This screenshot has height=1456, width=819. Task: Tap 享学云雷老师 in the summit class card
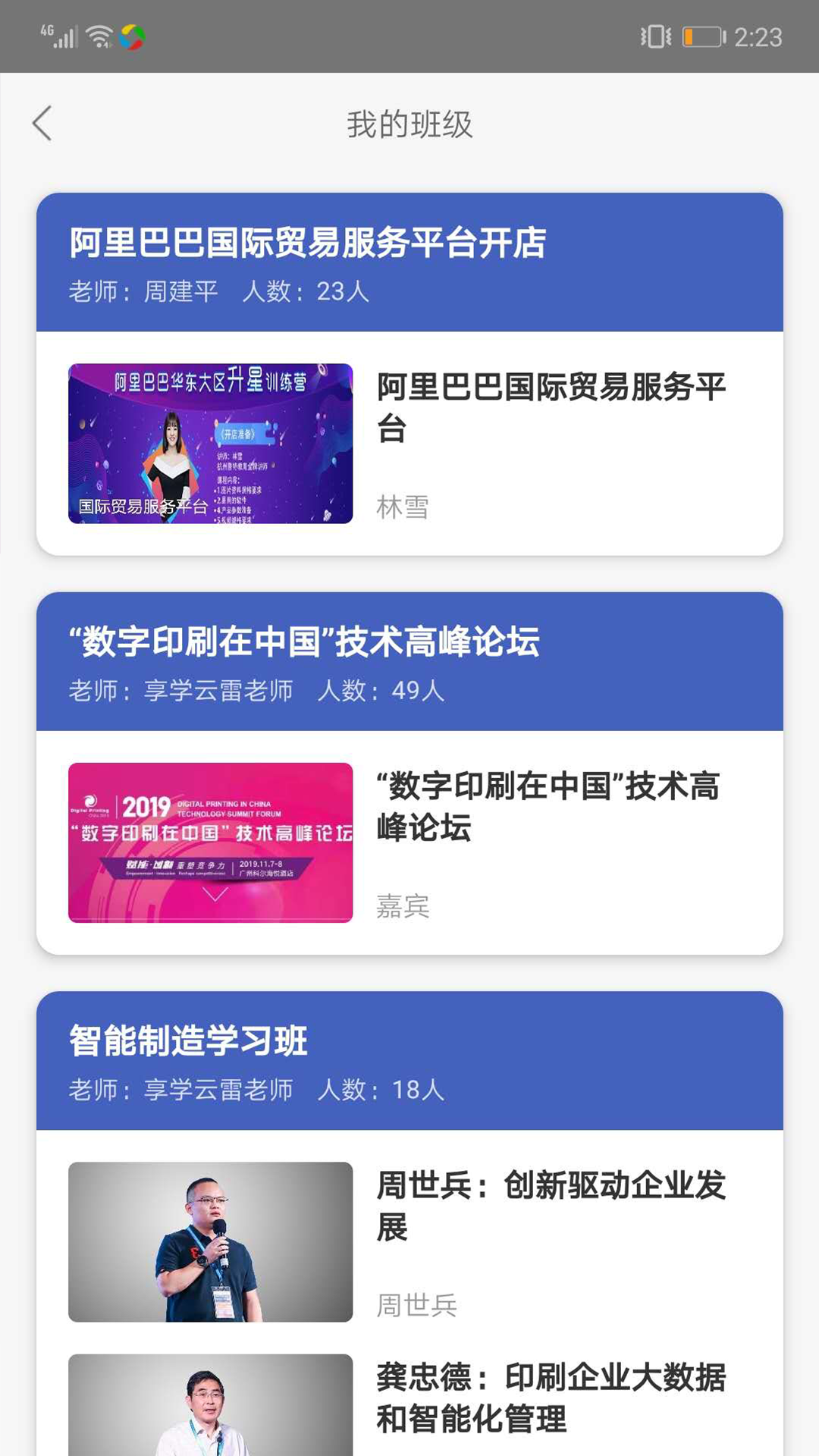coord(220,692)
